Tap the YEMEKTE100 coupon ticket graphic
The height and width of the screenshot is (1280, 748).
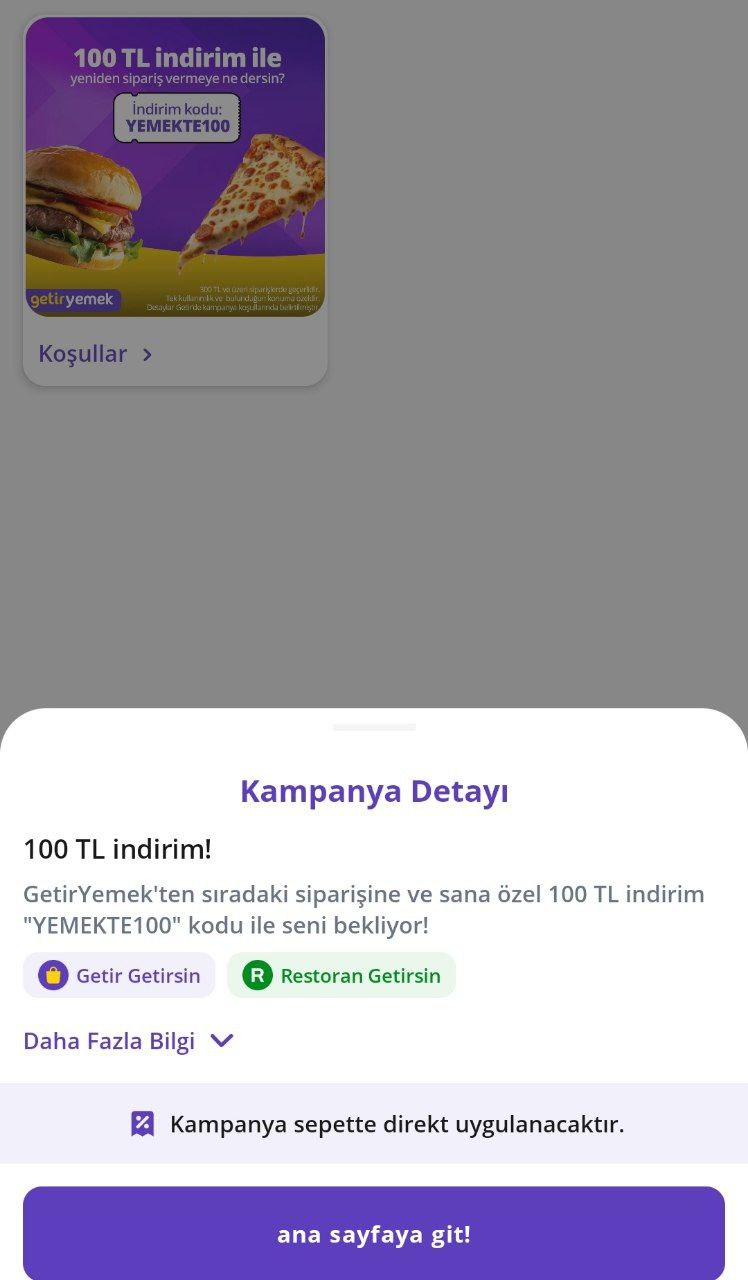(176, 115)
